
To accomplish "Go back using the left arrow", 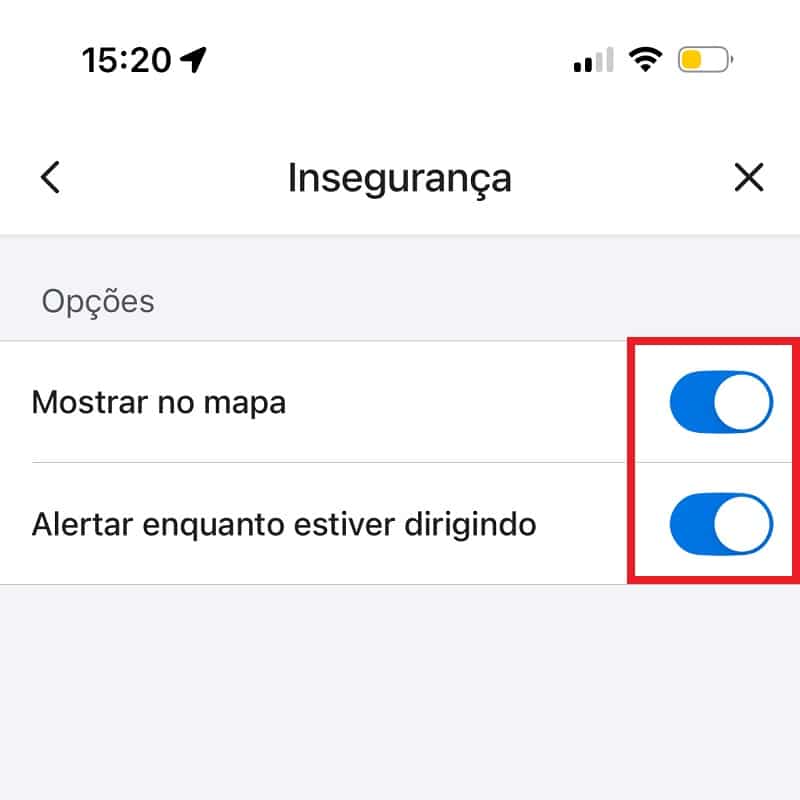I will tap(50, 178).
